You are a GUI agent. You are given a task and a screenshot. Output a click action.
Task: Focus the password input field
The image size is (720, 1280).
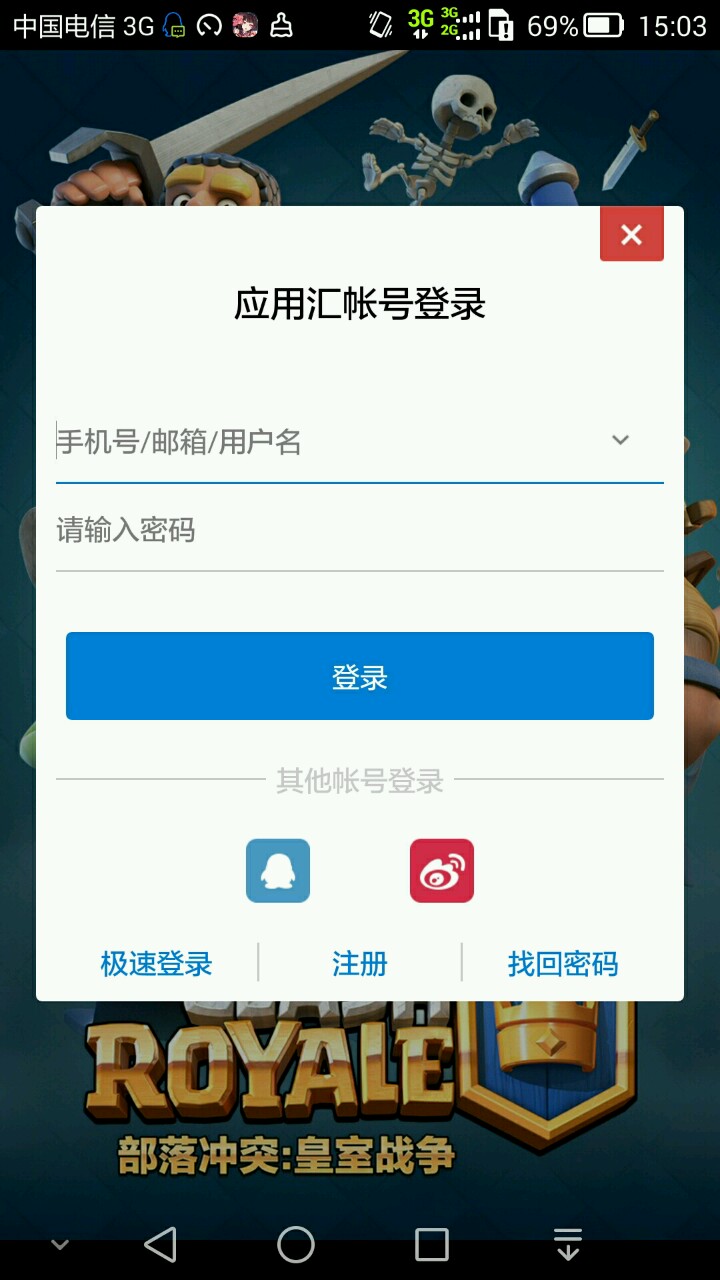pyautogui.click(x=358, y=530)
